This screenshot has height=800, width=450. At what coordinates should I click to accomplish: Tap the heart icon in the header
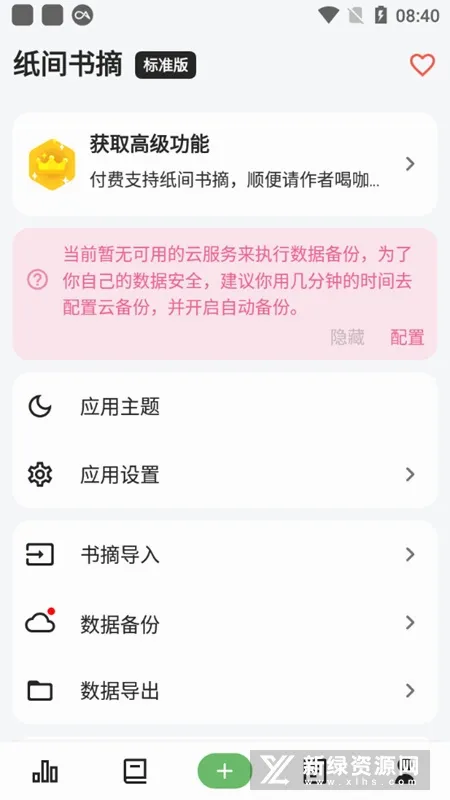[x=422, y=65]
